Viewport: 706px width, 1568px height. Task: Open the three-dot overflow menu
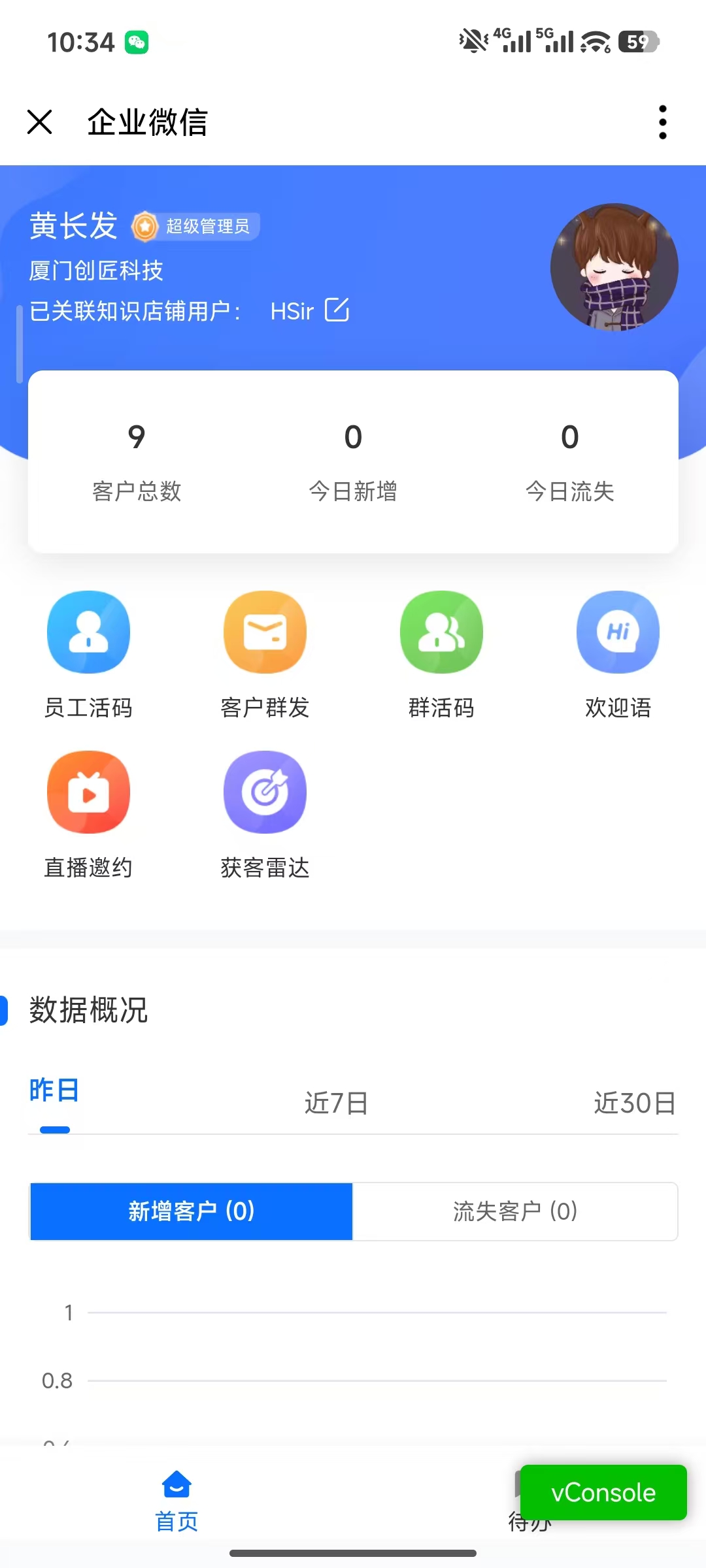click(x=662, y=122)
